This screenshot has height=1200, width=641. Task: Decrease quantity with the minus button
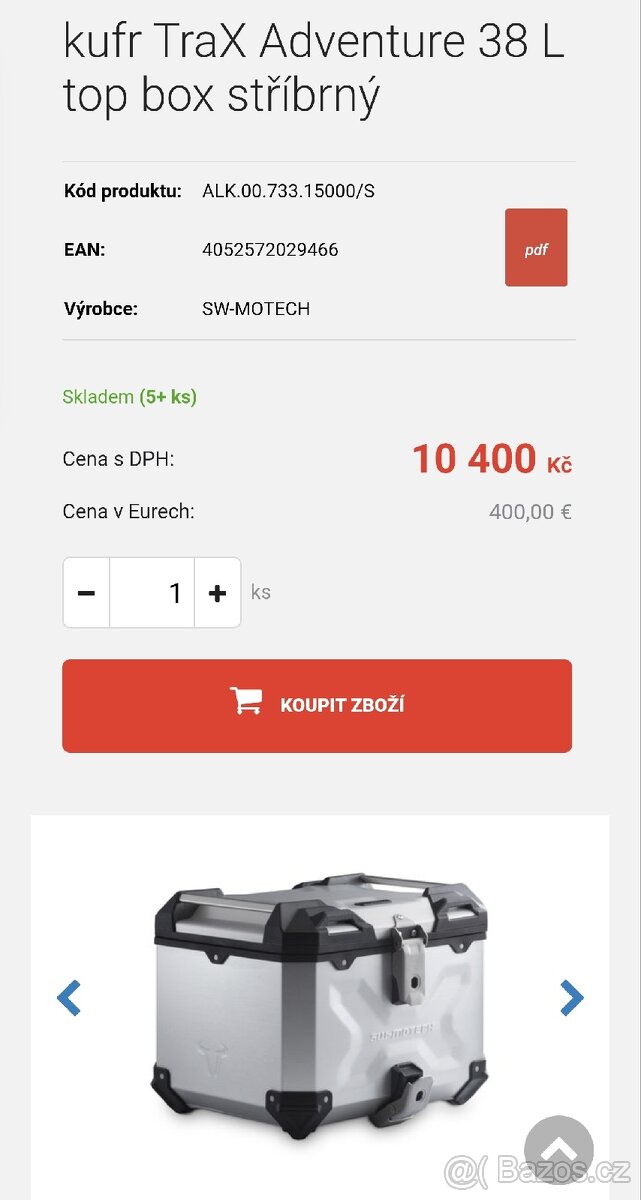click(x=86, y=593)
